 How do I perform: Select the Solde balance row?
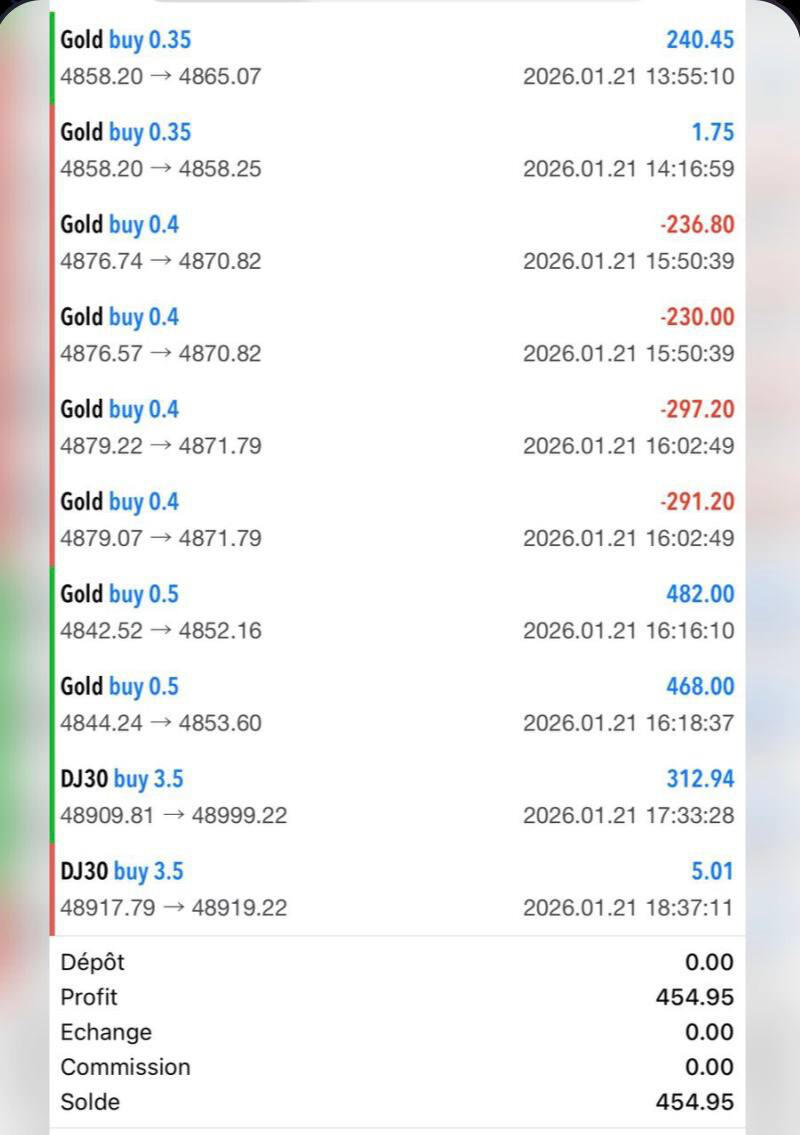coord(400,1102)
